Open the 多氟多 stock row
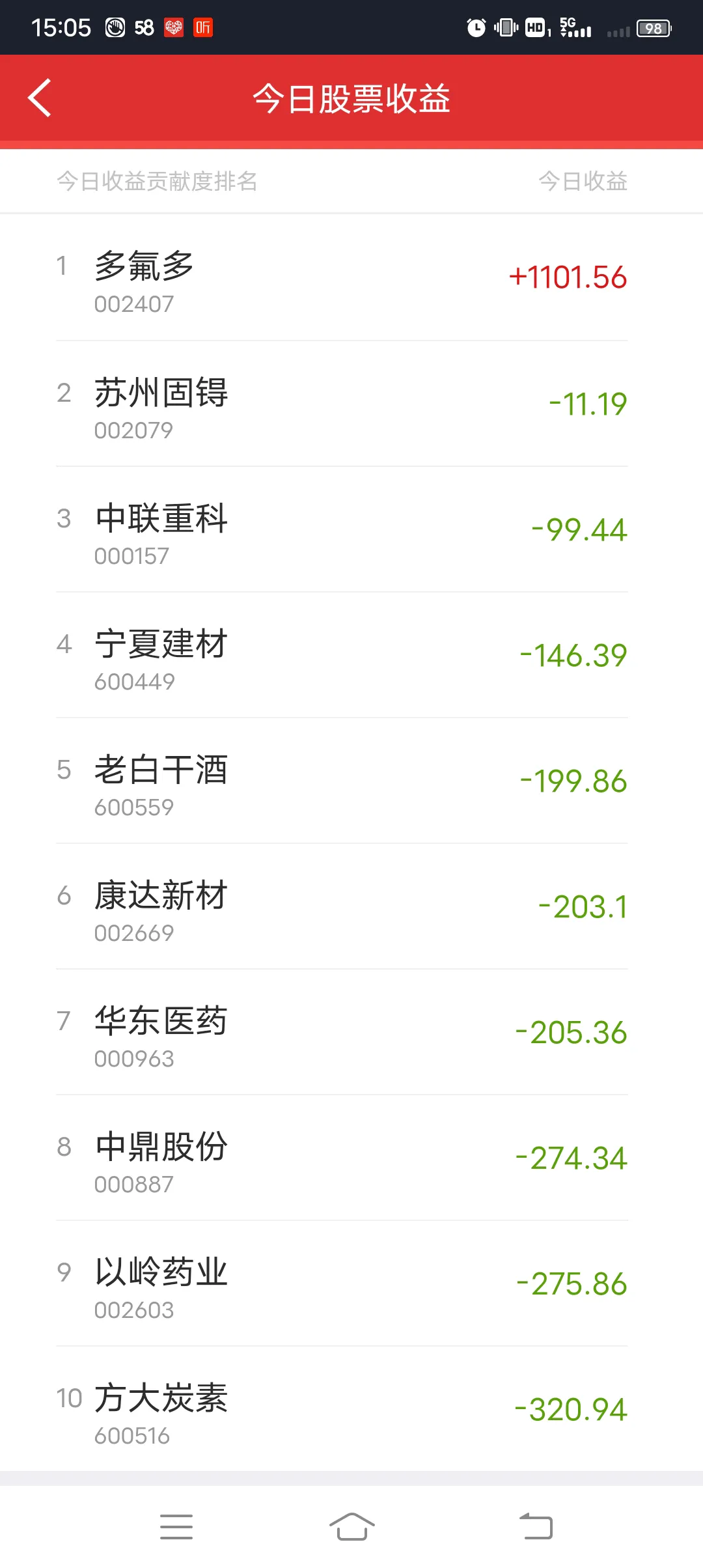Image resolution: width=703 pixels, height=1568 pixels. click(x=351, y=278)
